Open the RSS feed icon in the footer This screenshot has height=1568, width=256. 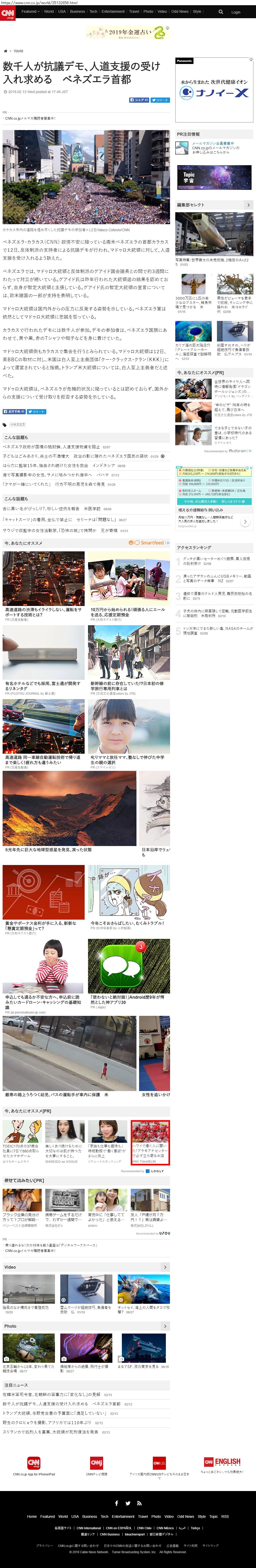pyautogui.click(x=139, y=1503)
